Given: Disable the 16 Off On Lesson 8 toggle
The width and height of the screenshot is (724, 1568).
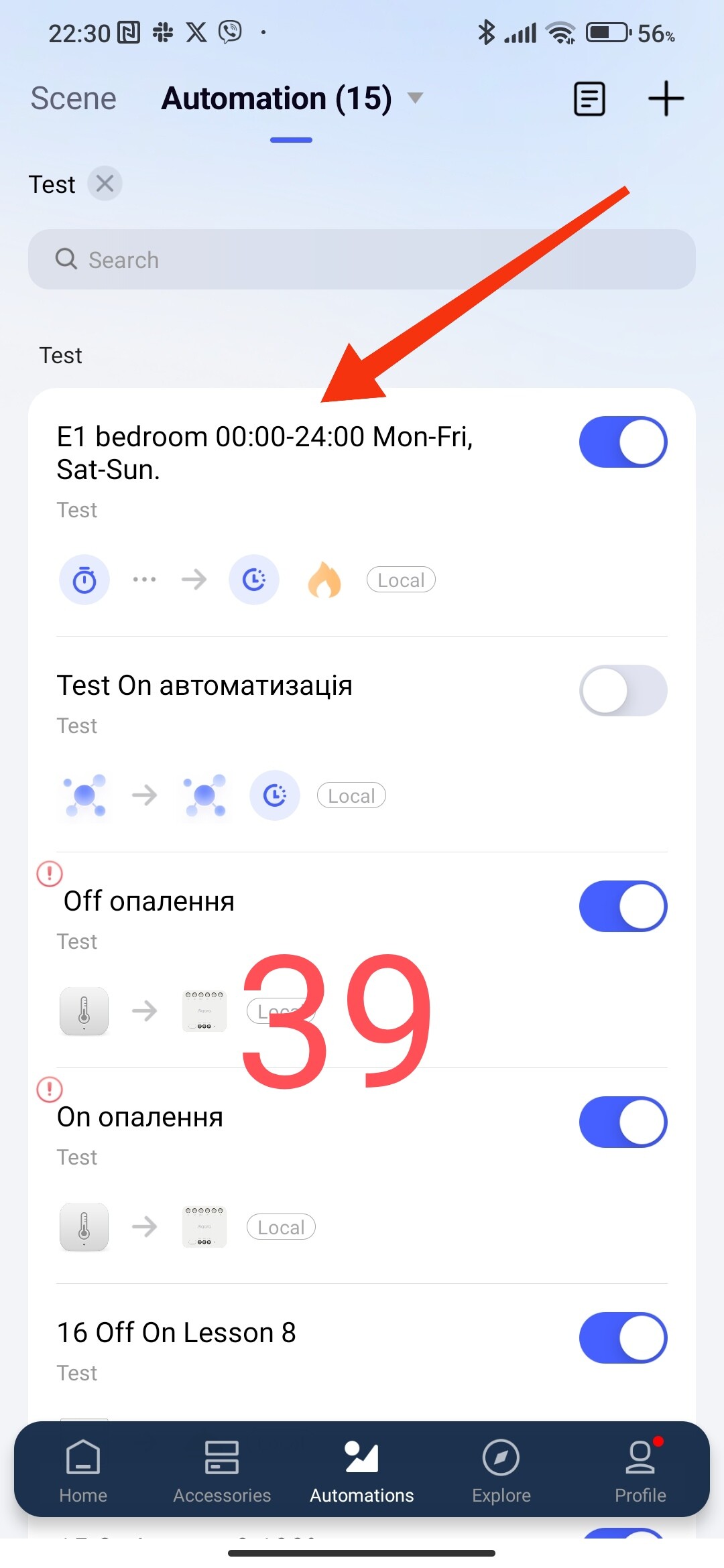Looking at the screenshot, I should (623, 1338).
